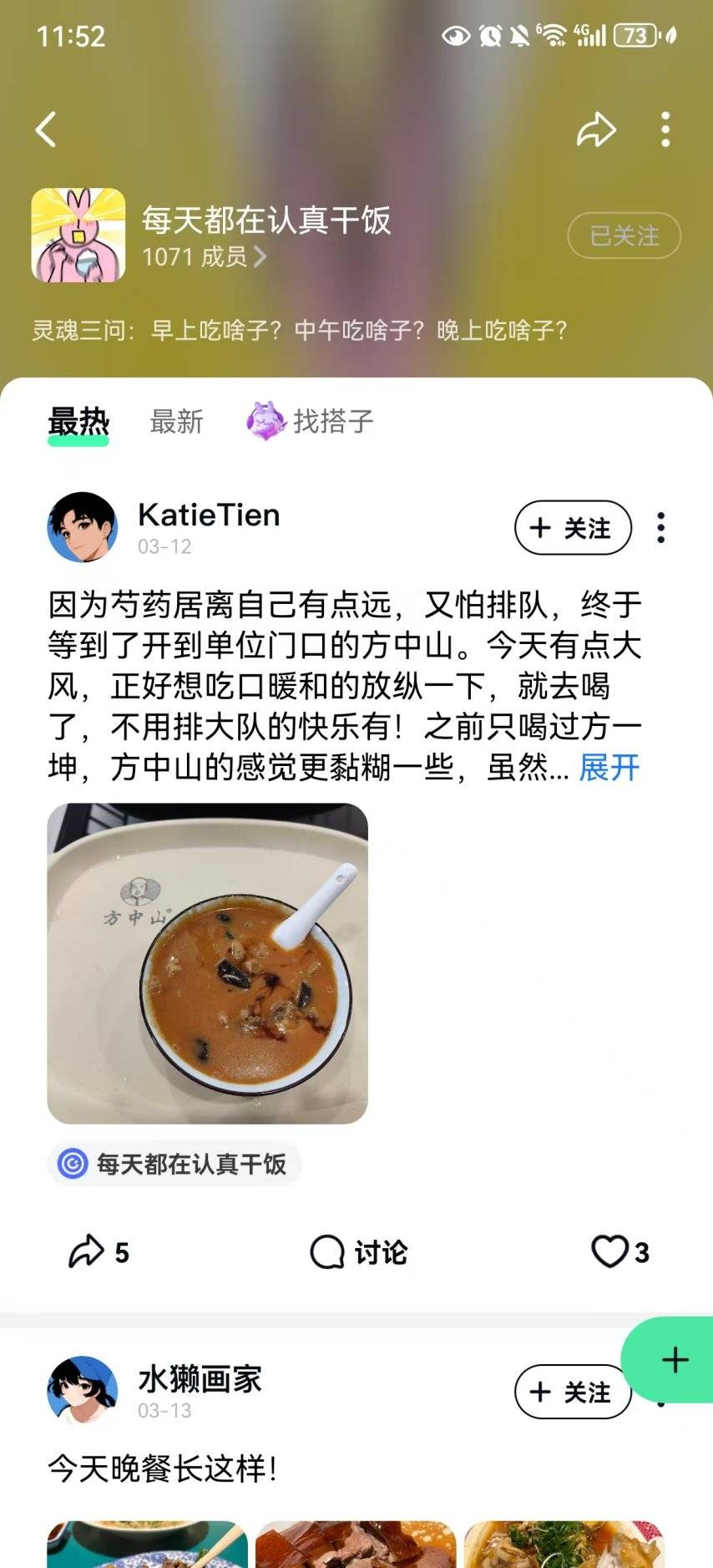Follow user KatieTien
This screenshot has height=1568, width=713.
click(x=573, y=528)
